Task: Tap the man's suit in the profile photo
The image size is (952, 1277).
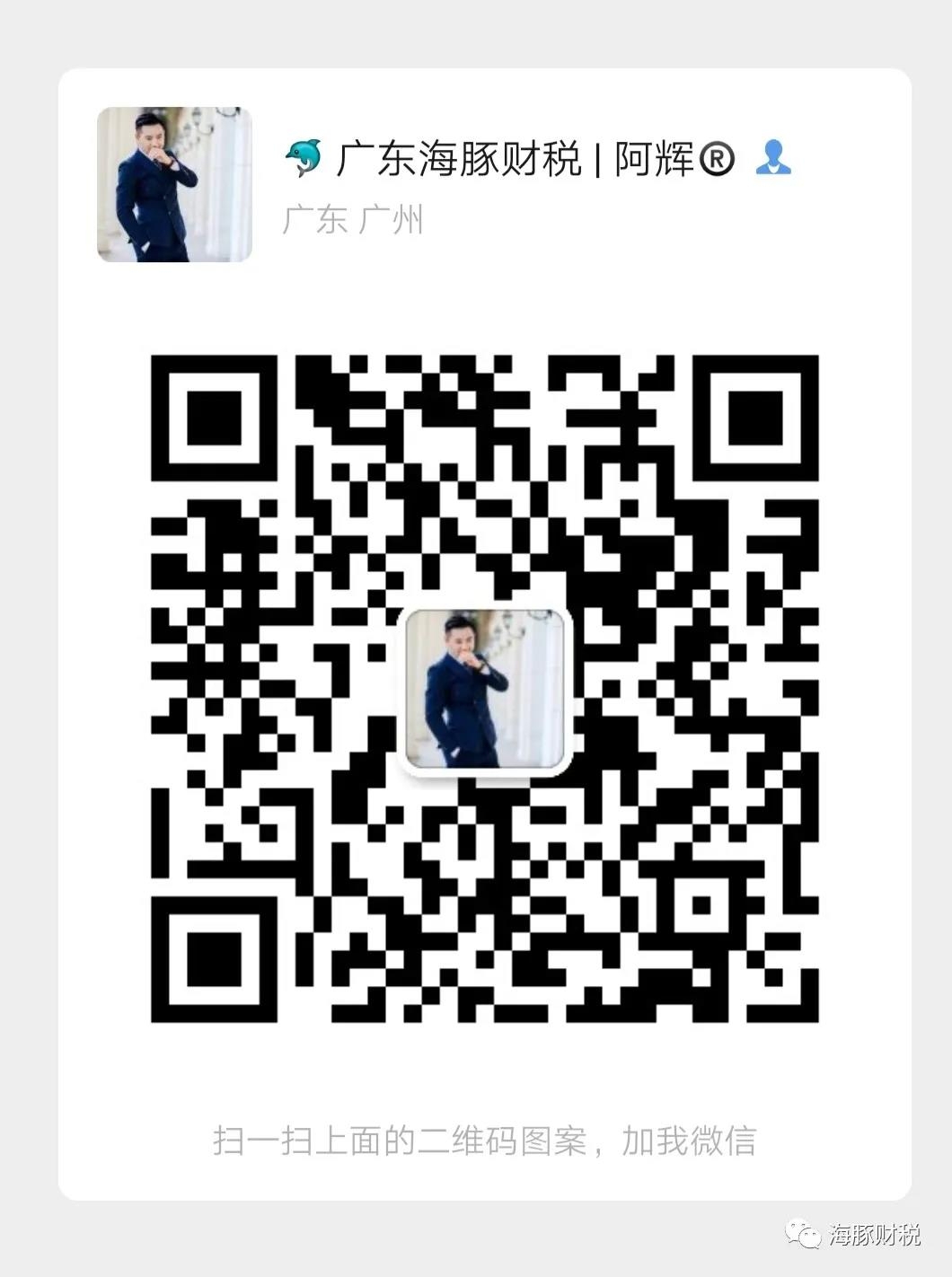Action: click(148, 198)
